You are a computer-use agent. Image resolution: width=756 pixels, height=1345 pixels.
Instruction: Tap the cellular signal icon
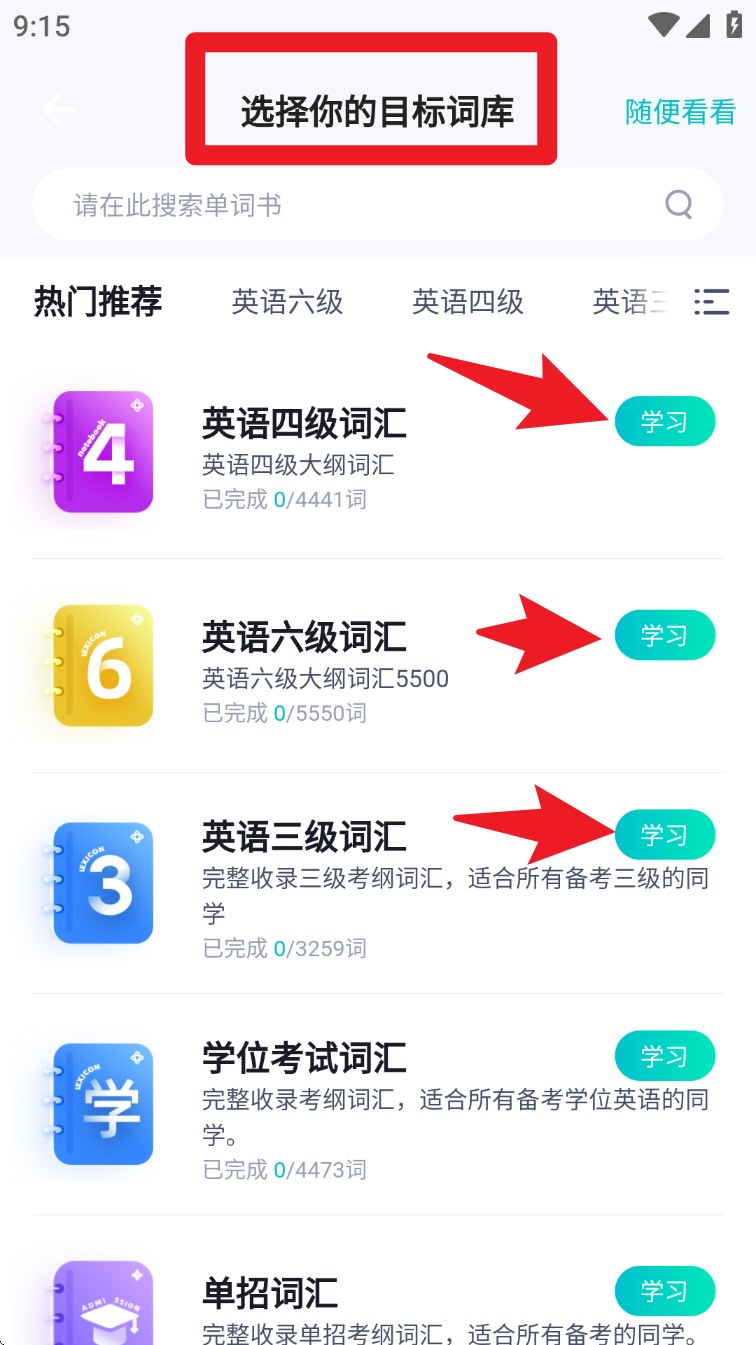(x=700, y=26)
